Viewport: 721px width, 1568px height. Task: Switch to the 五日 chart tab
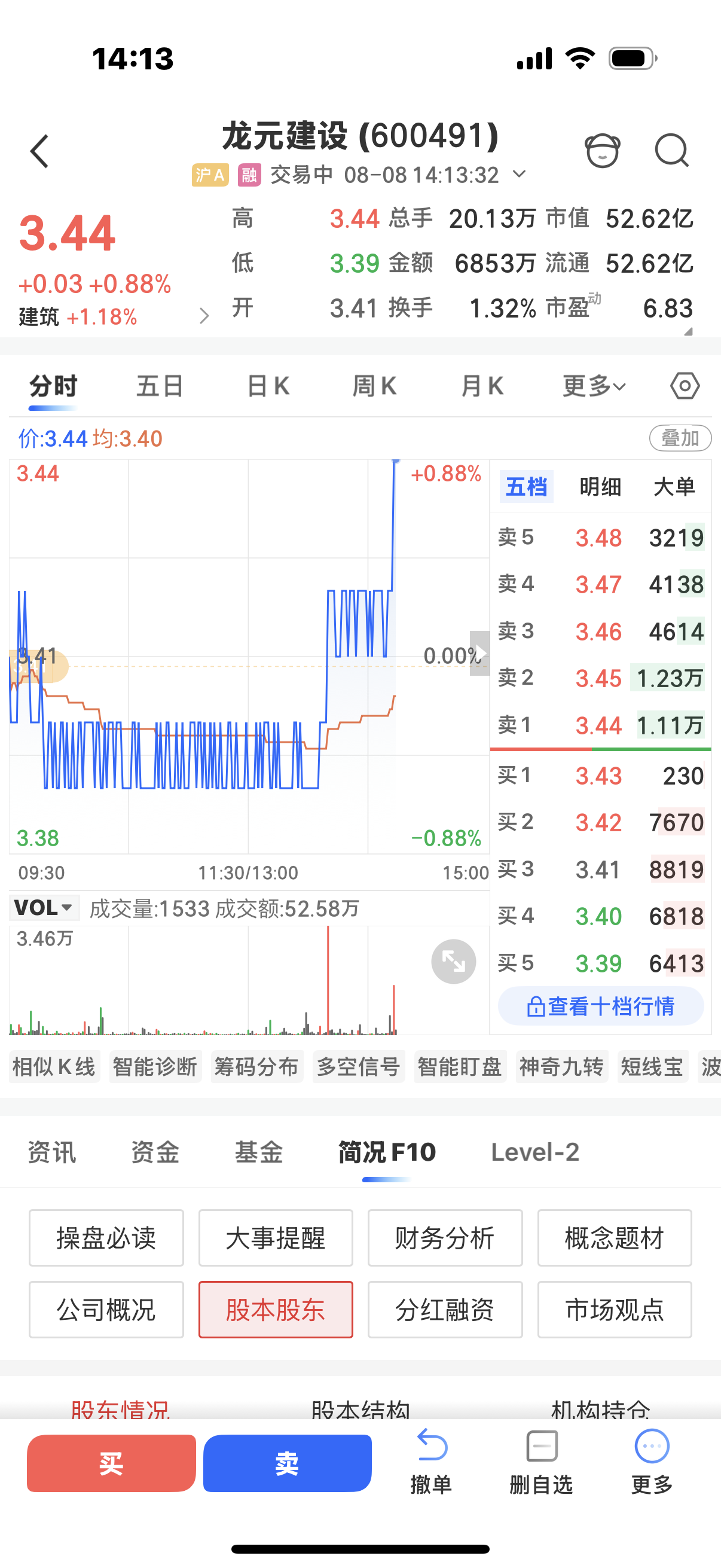160,386
